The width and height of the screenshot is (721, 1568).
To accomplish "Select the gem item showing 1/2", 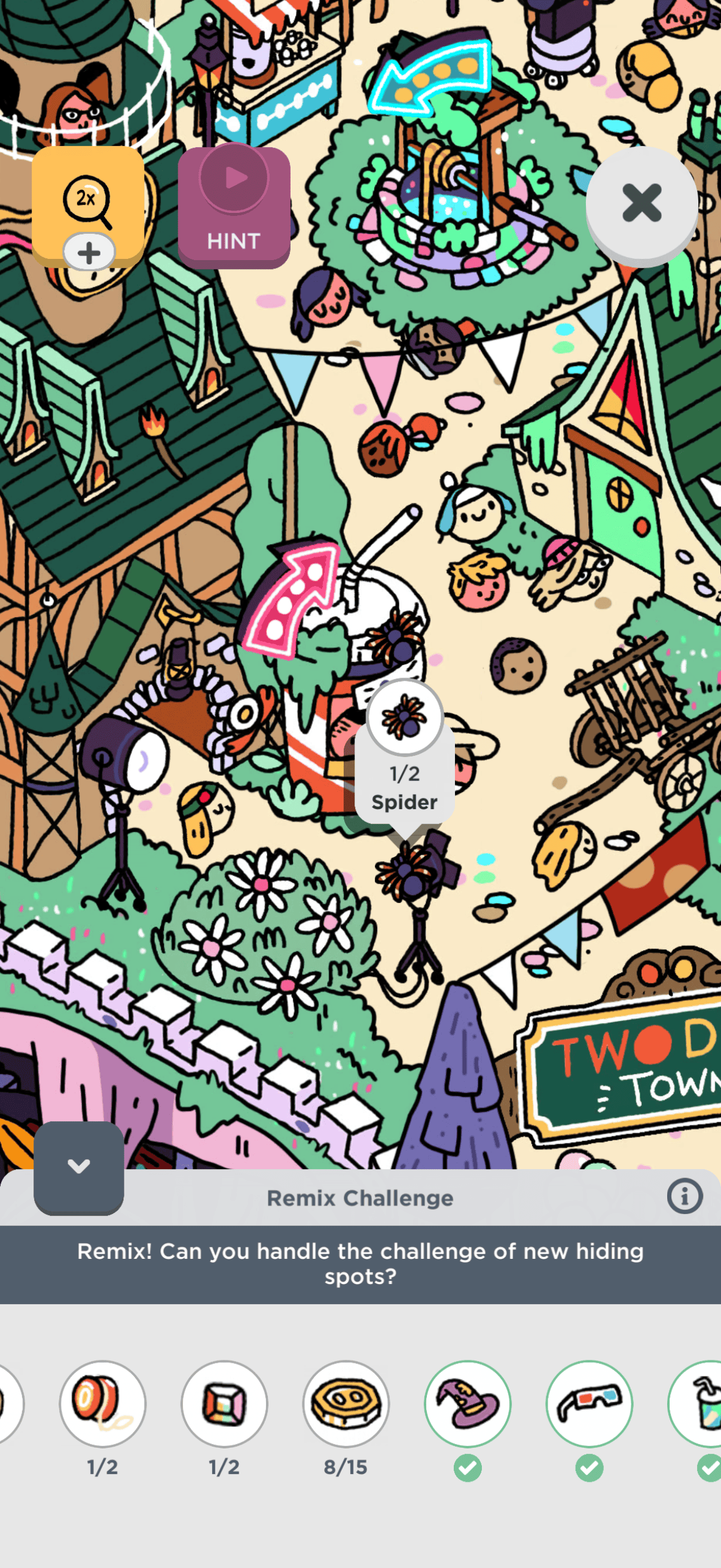I will (x=224, y=1404).
